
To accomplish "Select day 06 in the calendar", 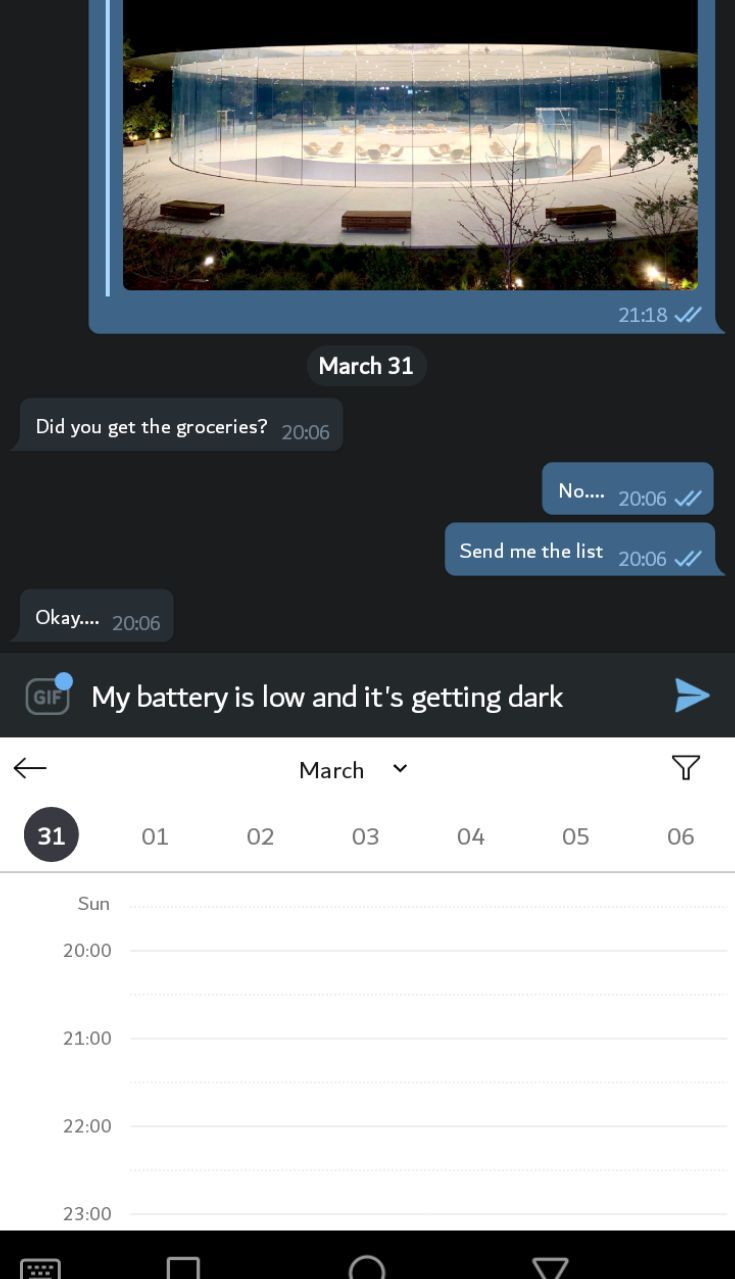I will pyautogui.click(x=680, y=836).
